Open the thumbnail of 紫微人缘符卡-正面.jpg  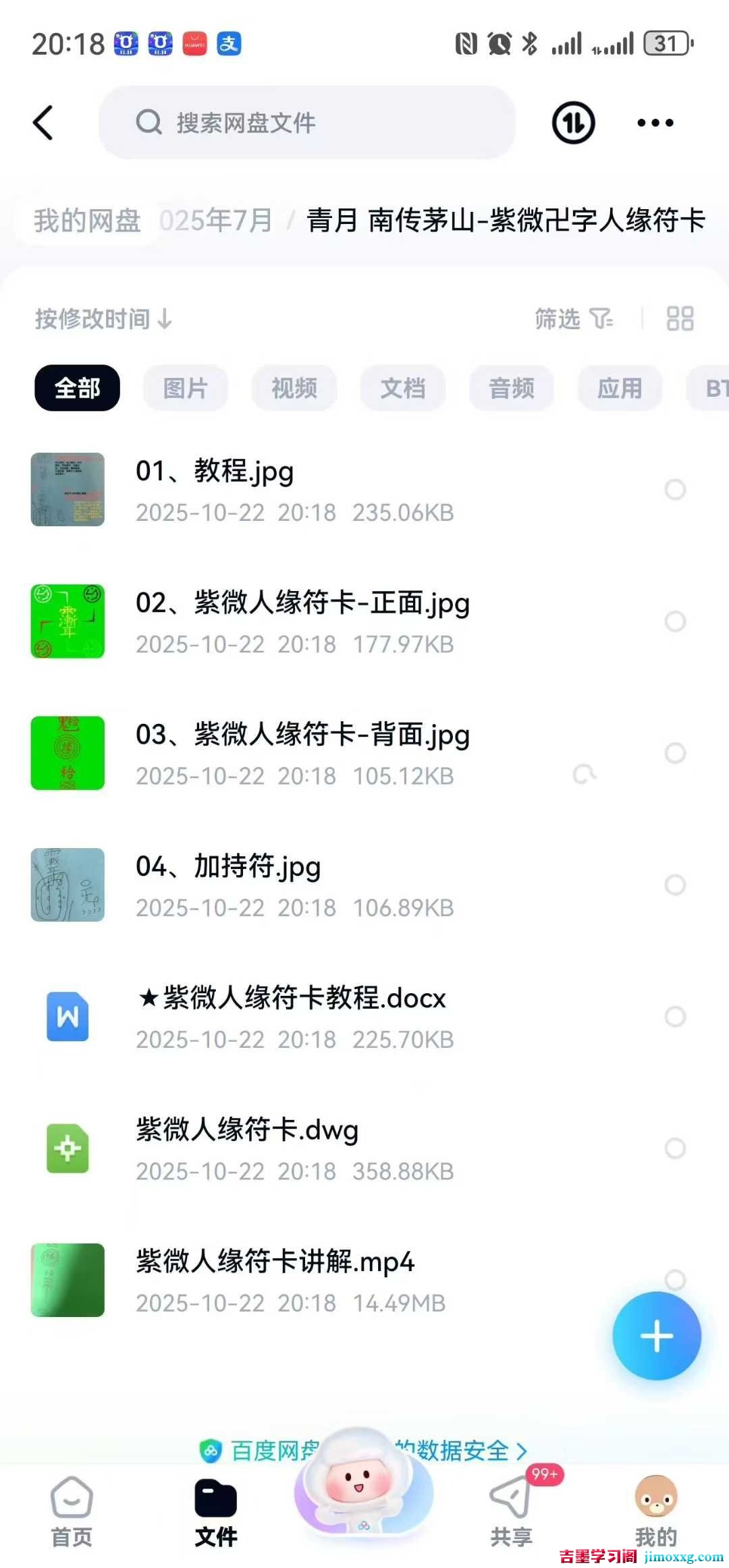tap(67, 621)
